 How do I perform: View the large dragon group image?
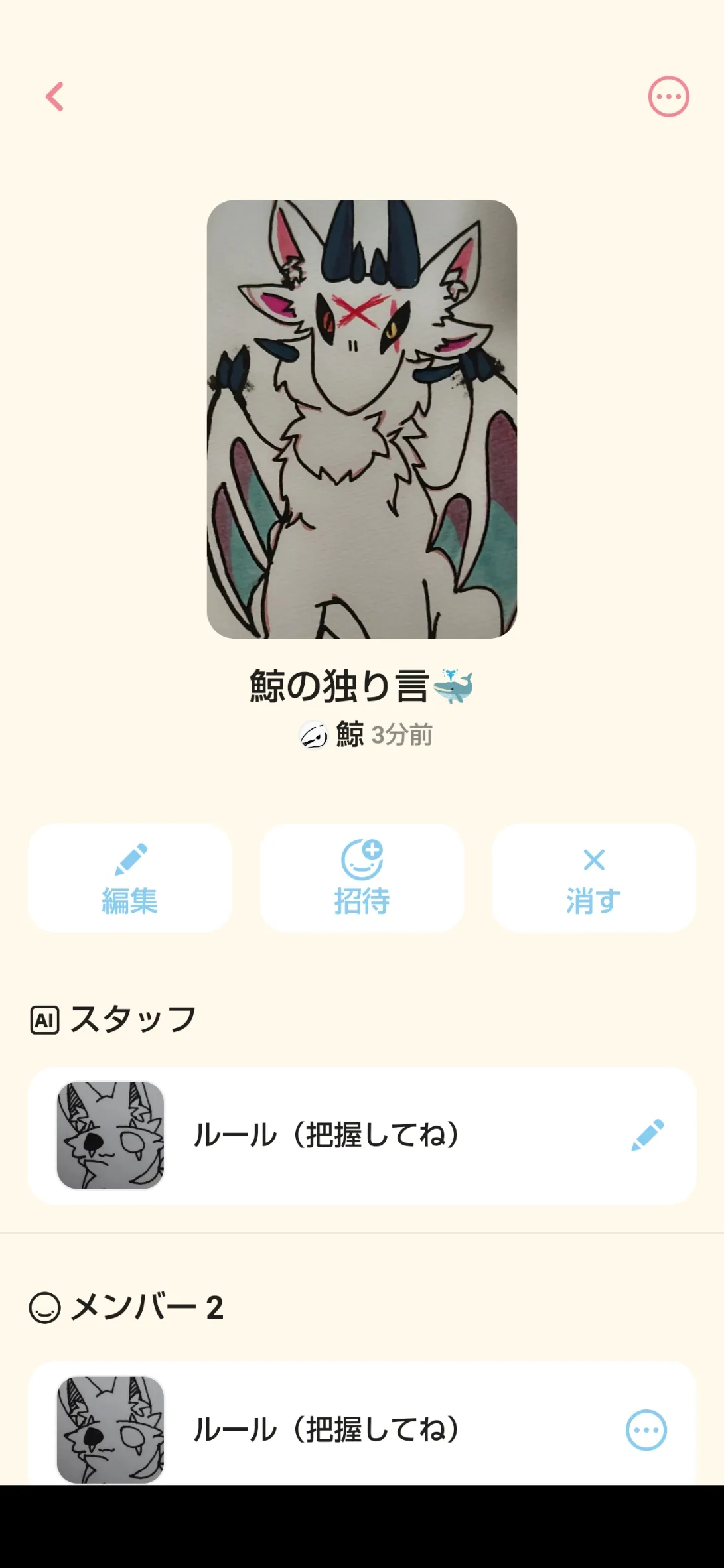click(362, 419)
